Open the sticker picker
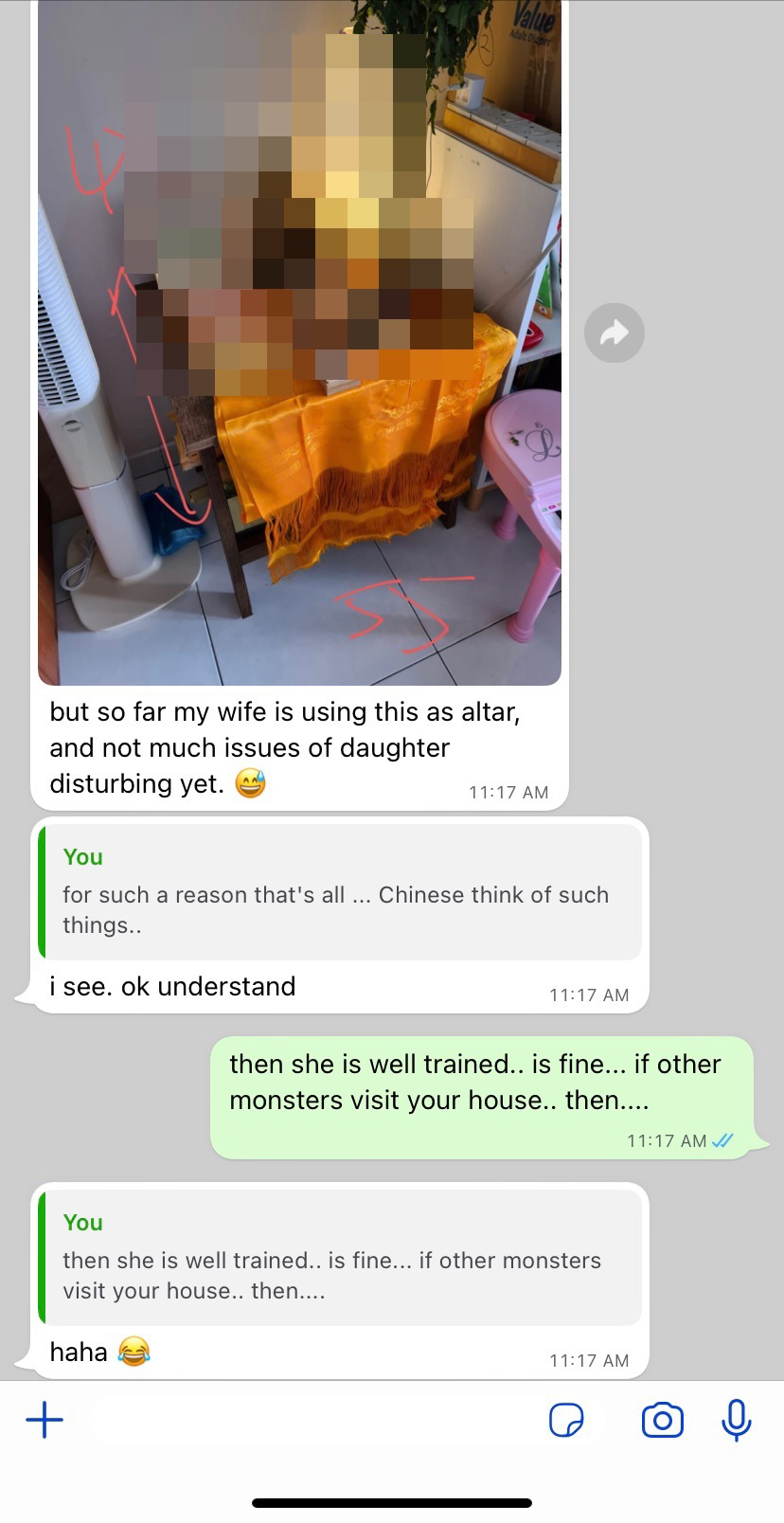 click(566, 1420)
